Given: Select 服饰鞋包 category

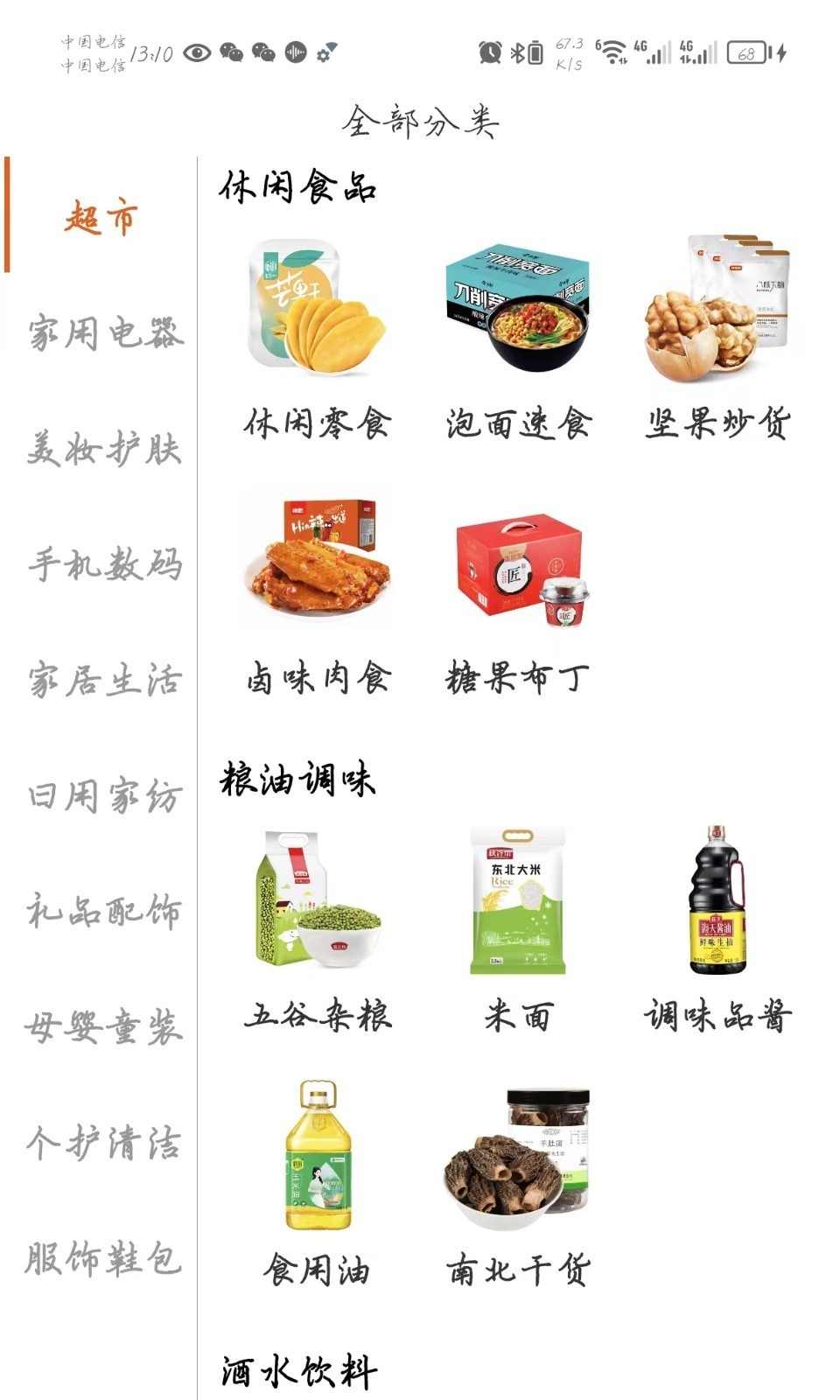Looking at the screenshot, I should 105,1258.
